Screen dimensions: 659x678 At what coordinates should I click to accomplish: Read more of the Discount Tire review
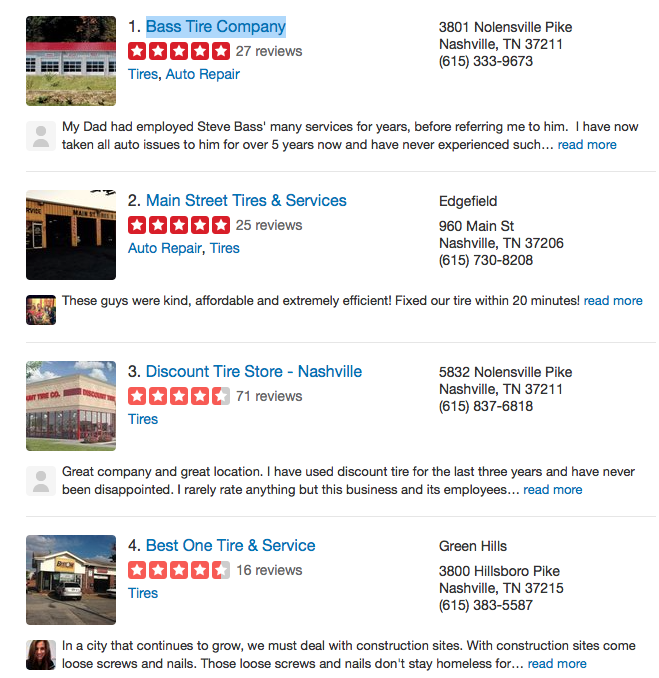click(552, 489)
